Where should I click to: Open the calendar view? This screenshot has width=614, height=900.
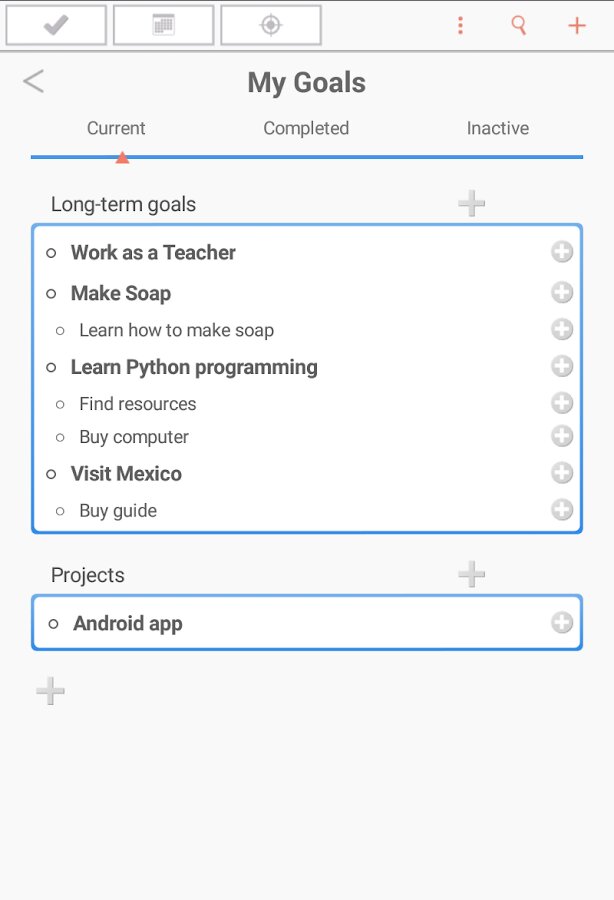[x=163, y=26]
